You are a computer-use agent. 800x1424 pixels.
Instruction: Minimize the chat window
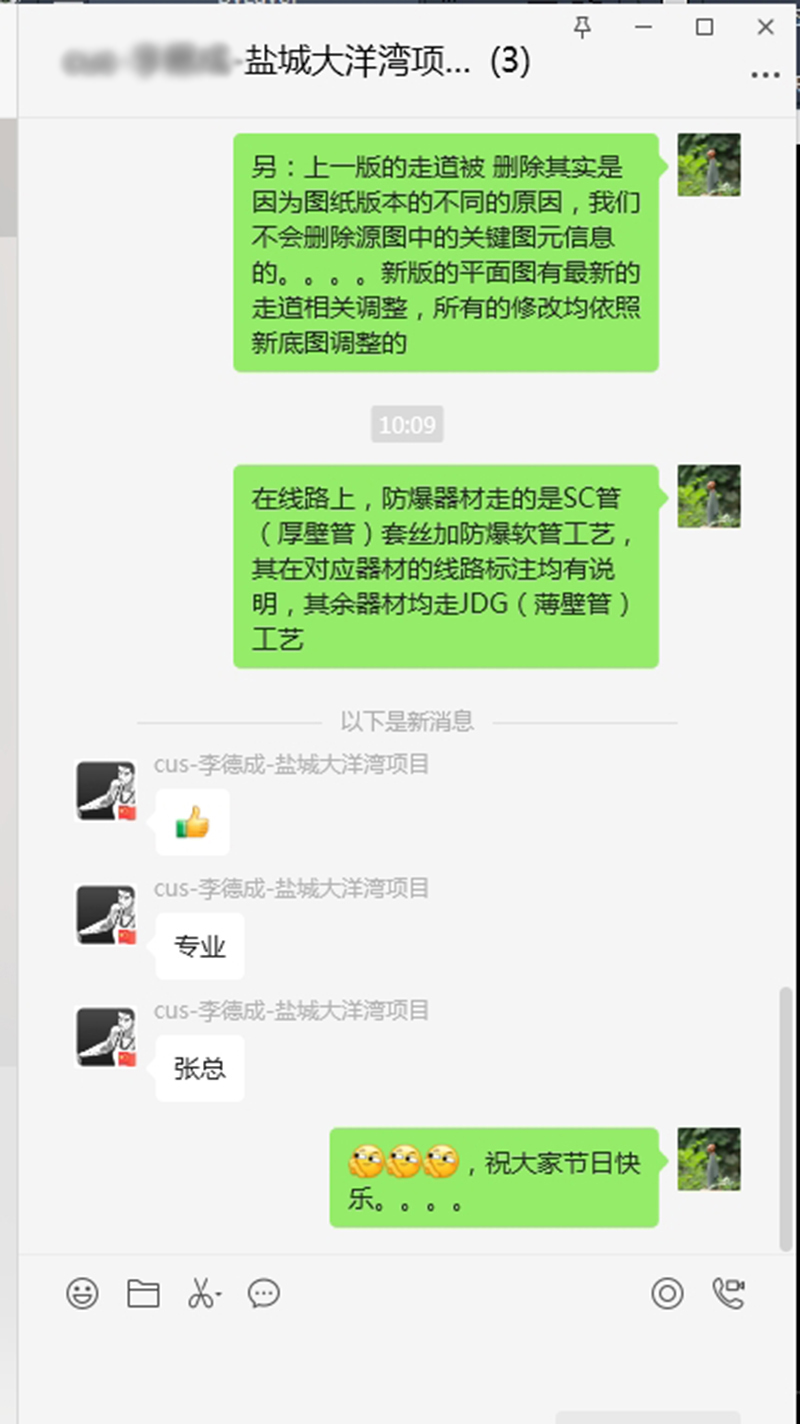click(644, 28)
